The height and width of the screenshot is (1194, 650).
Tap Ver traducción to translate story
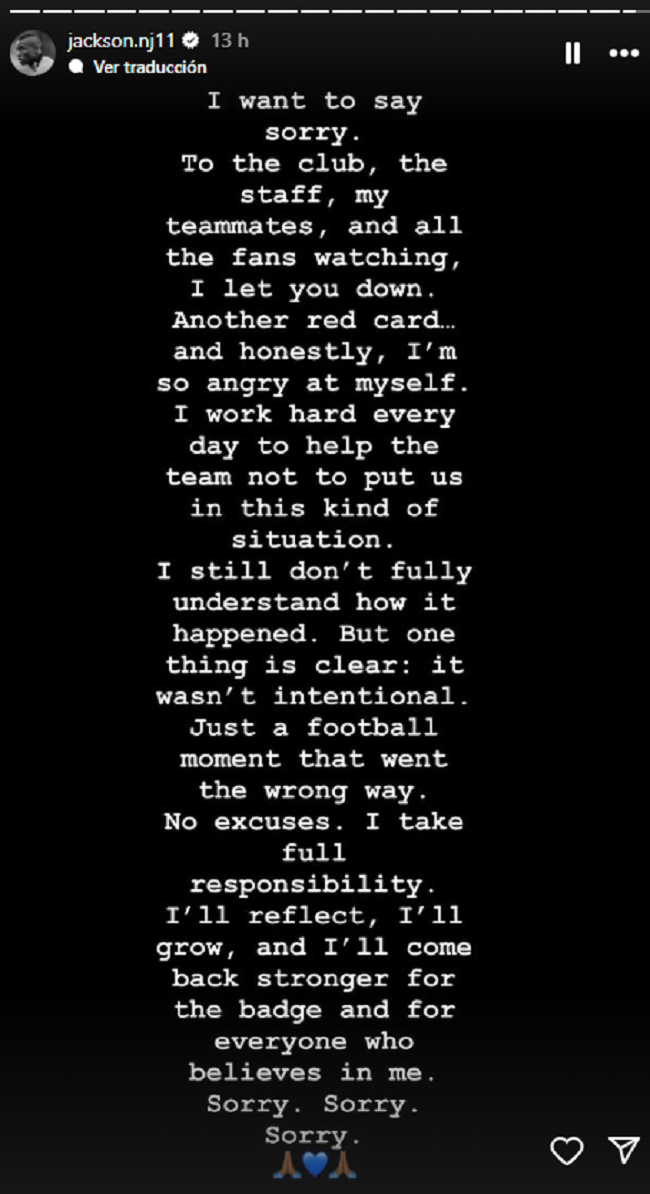149,67
